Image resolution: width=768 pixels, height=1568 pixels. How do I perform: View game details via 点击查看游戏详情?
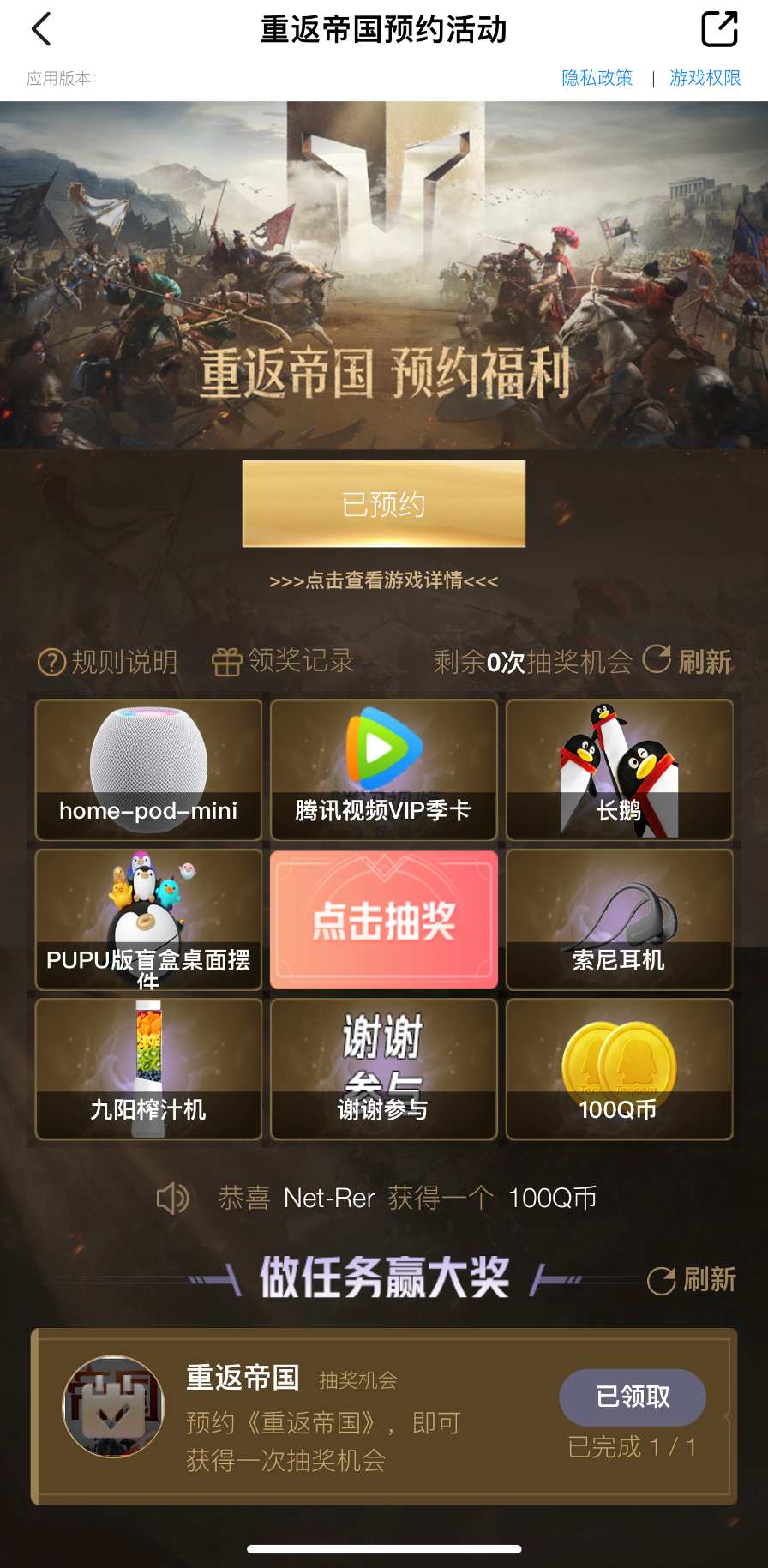pos(384,580)
